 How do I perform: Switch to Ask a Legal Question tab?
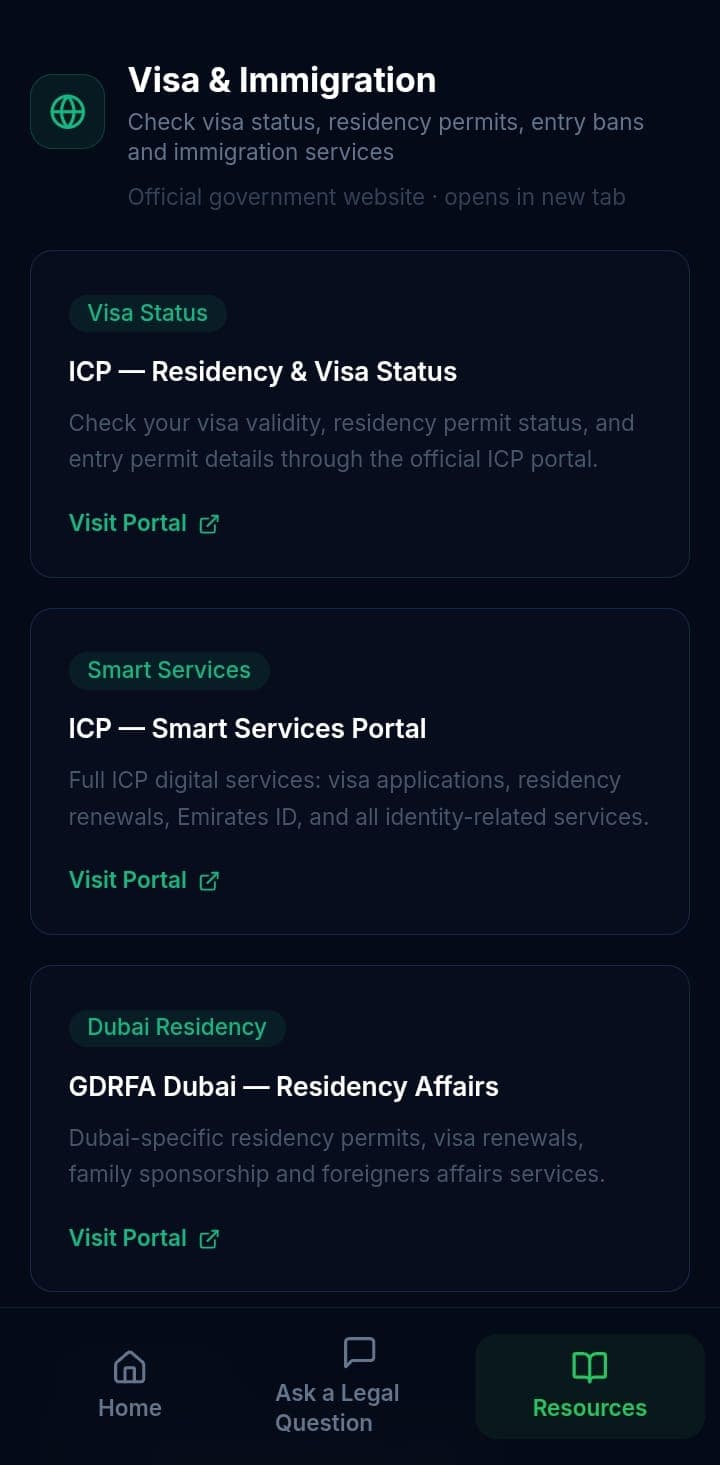[338, 1385]
